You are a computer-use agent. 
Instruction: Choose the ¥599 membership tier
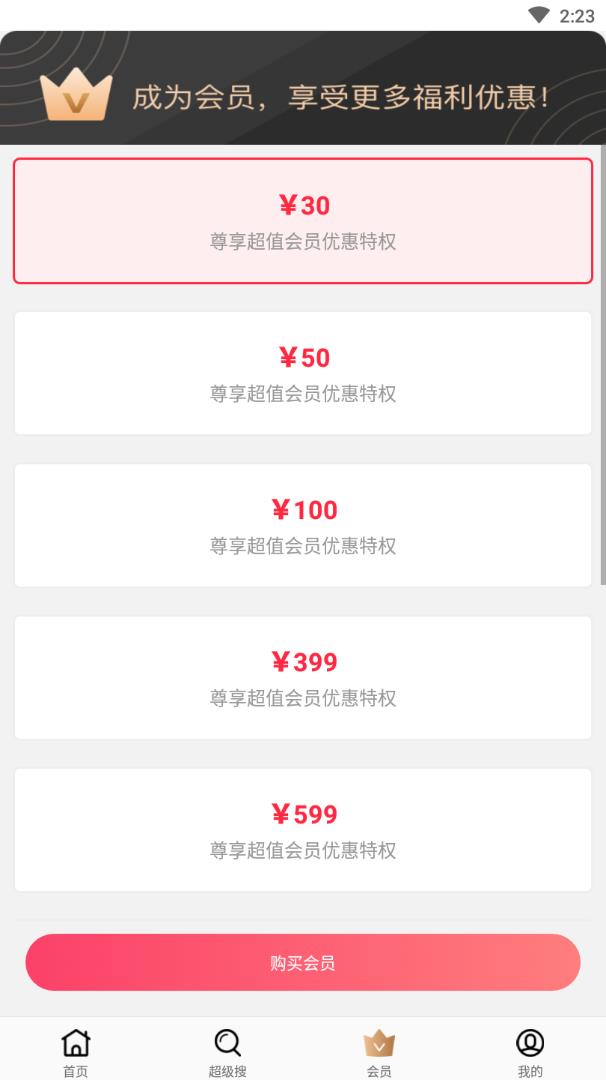(303, 829)
